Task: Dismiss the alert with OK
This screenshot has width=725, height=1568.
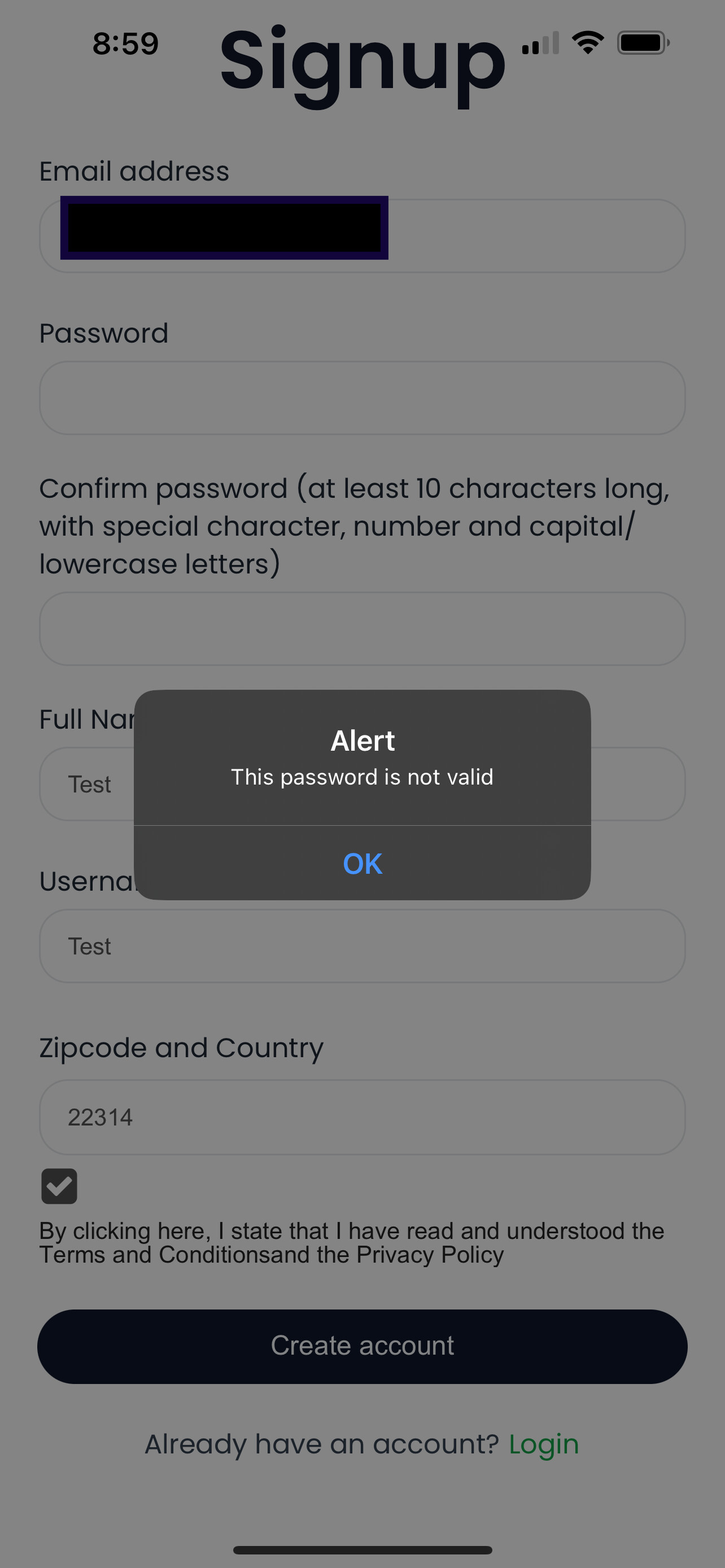Action: tap(362, 863)
